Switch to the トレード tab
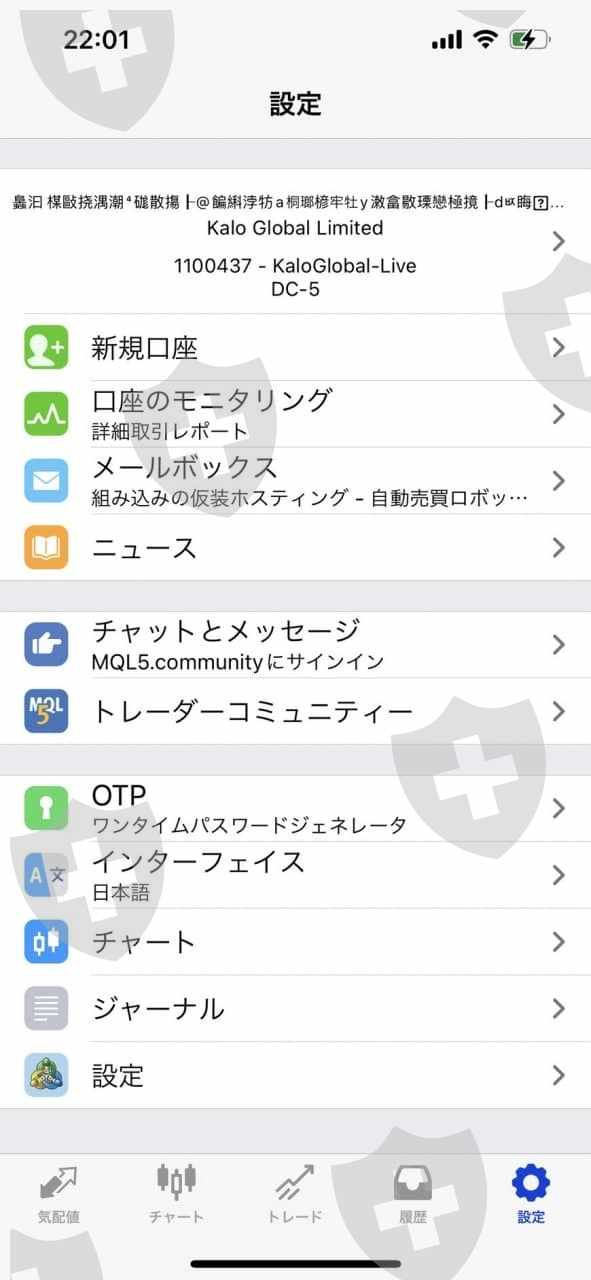 point(295,1195)
